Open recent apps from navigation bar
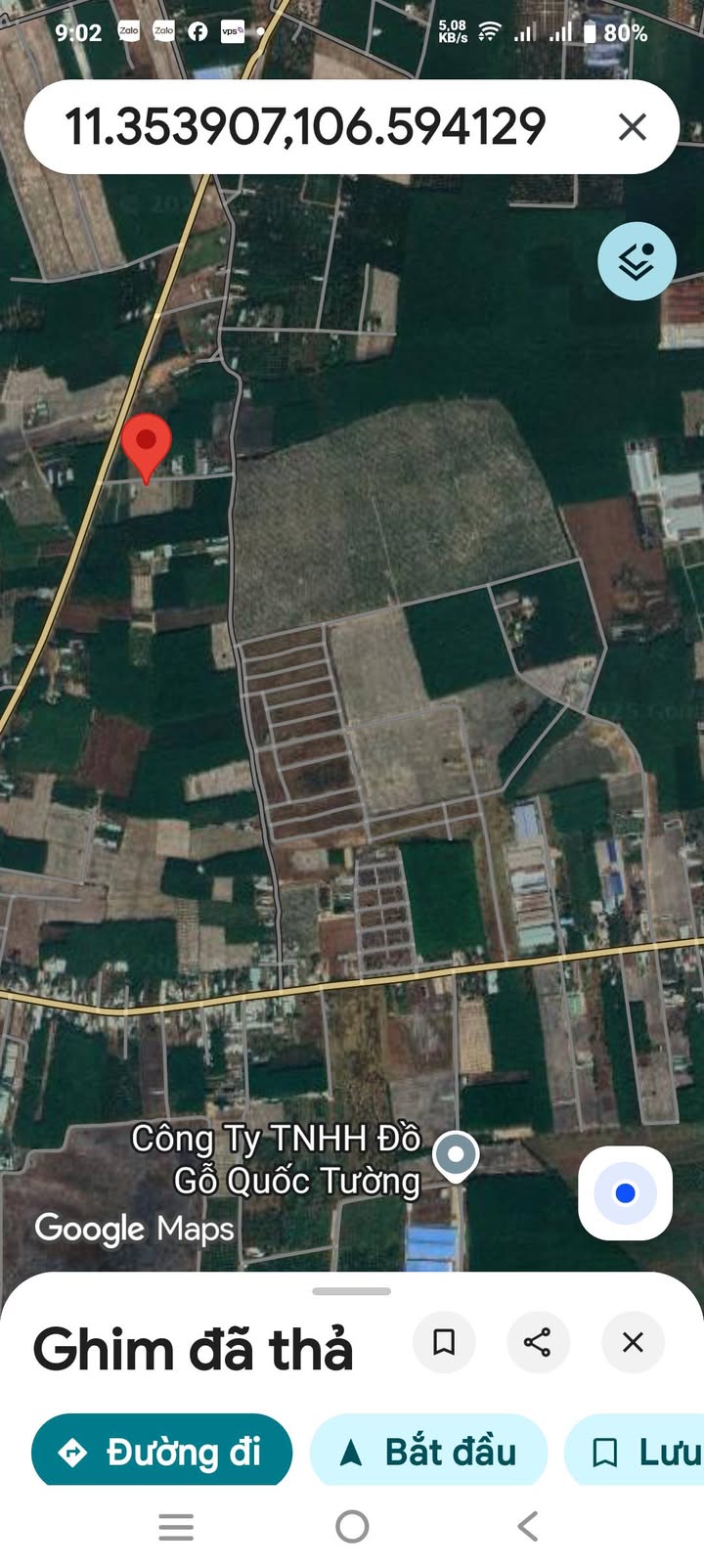This screenshot has width=704, height=1568. (x=176, y=1526)
